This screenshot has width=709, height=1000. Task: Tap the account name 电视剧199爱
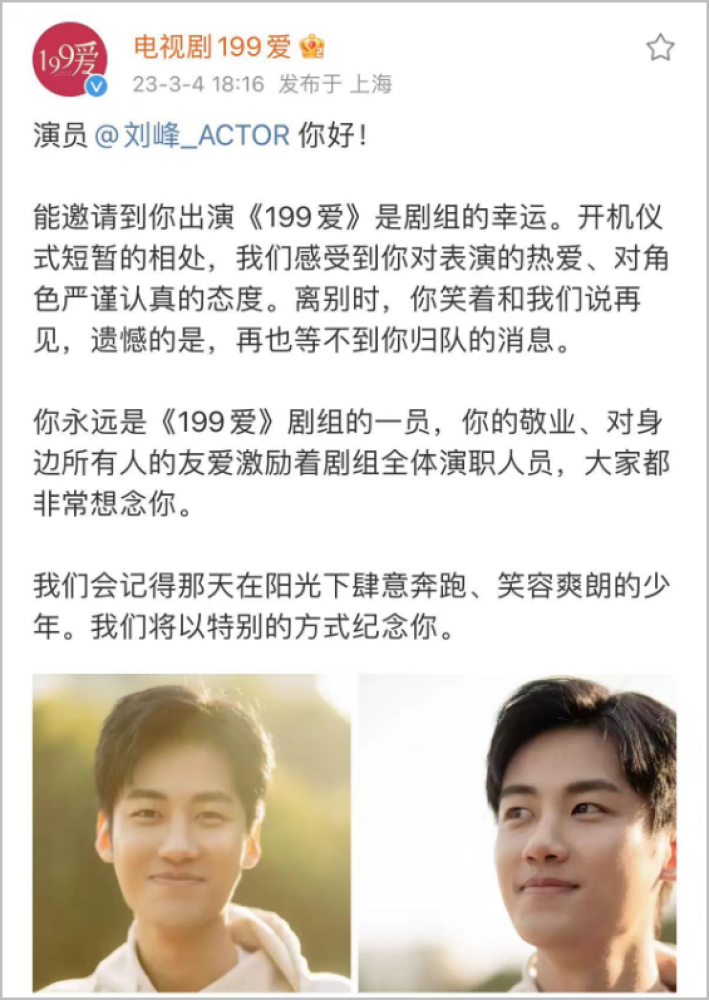tap(213, 47)
